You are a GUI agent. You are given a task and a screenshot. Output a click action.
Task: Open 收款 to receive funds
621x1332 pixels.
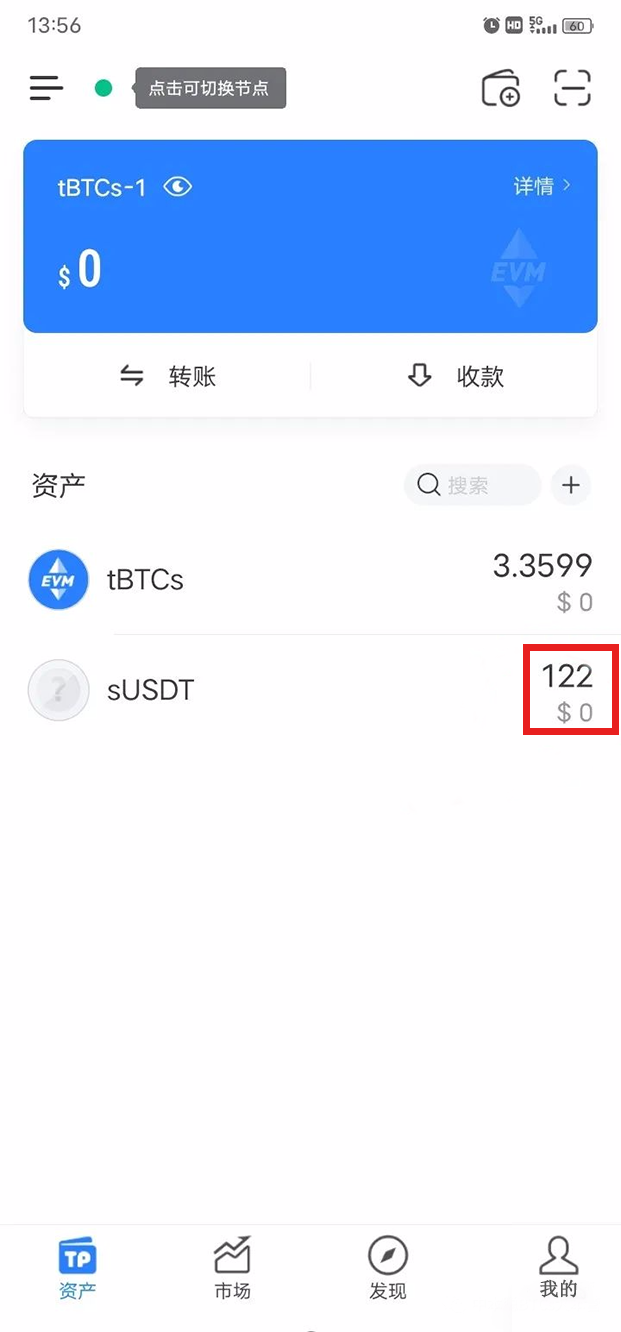(455, 376)
